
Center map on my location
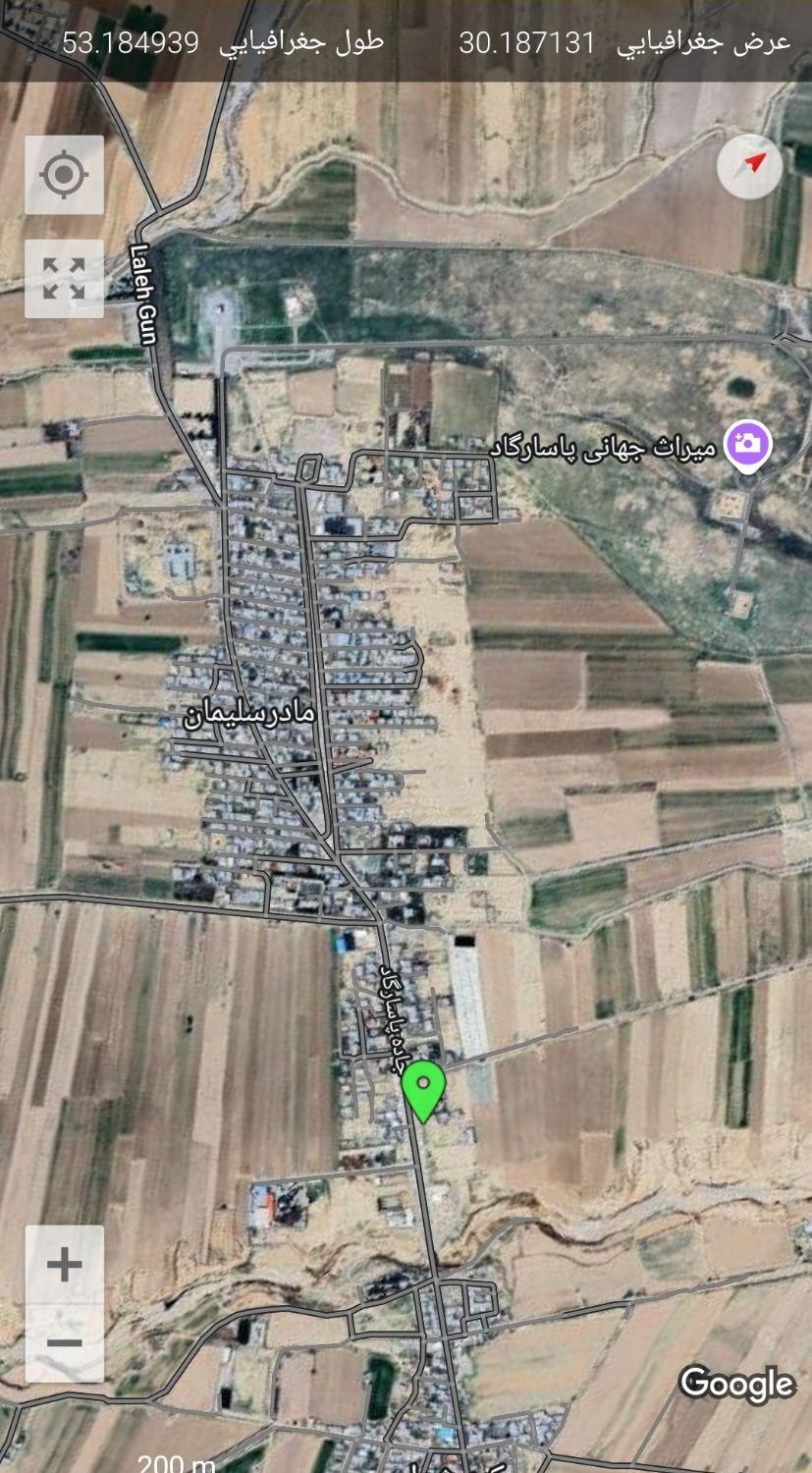click(x=64, y=175)
